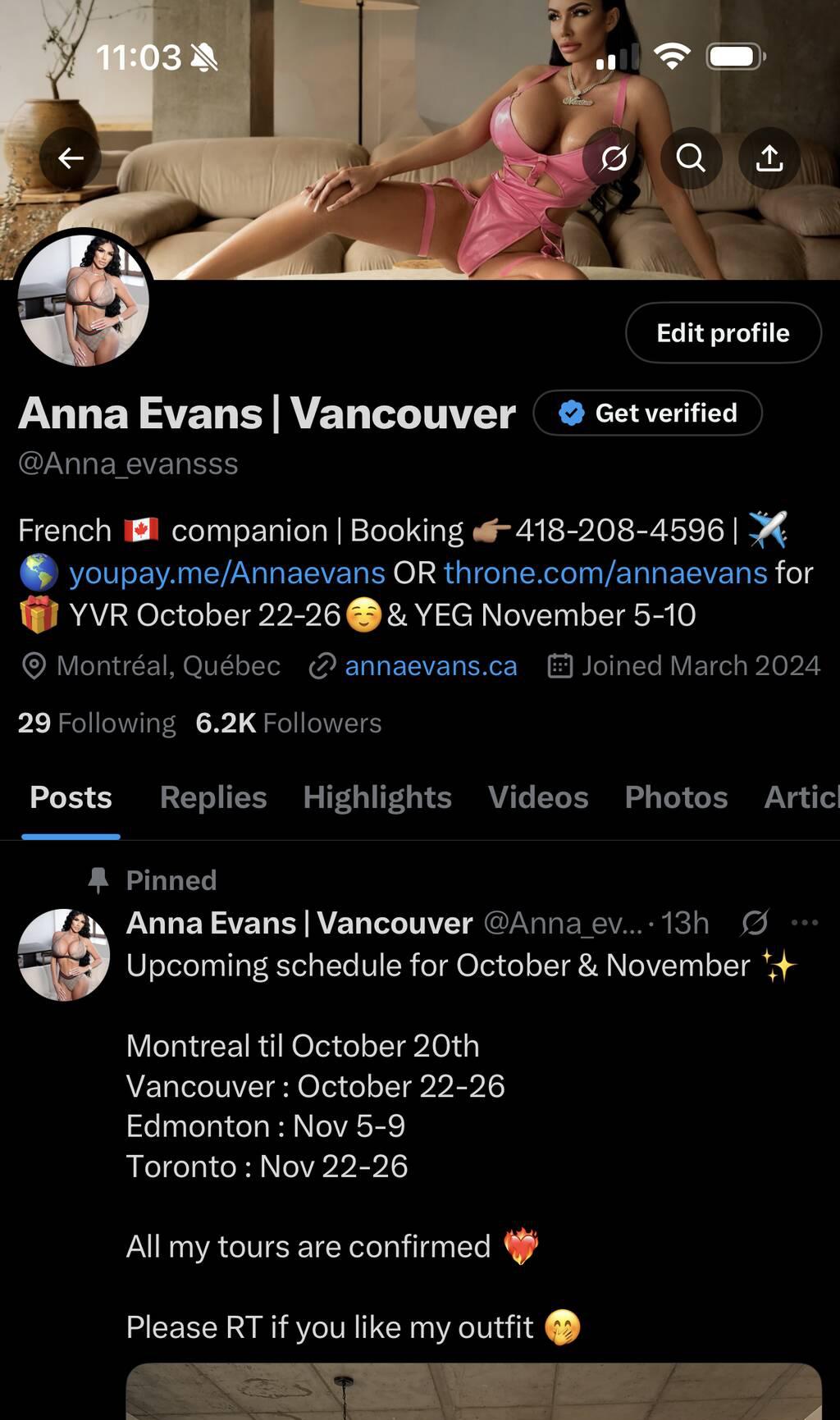This screenshot has height=1420, width=840.
Task: View the 6.2K Followers list
Action: [289, 723]
